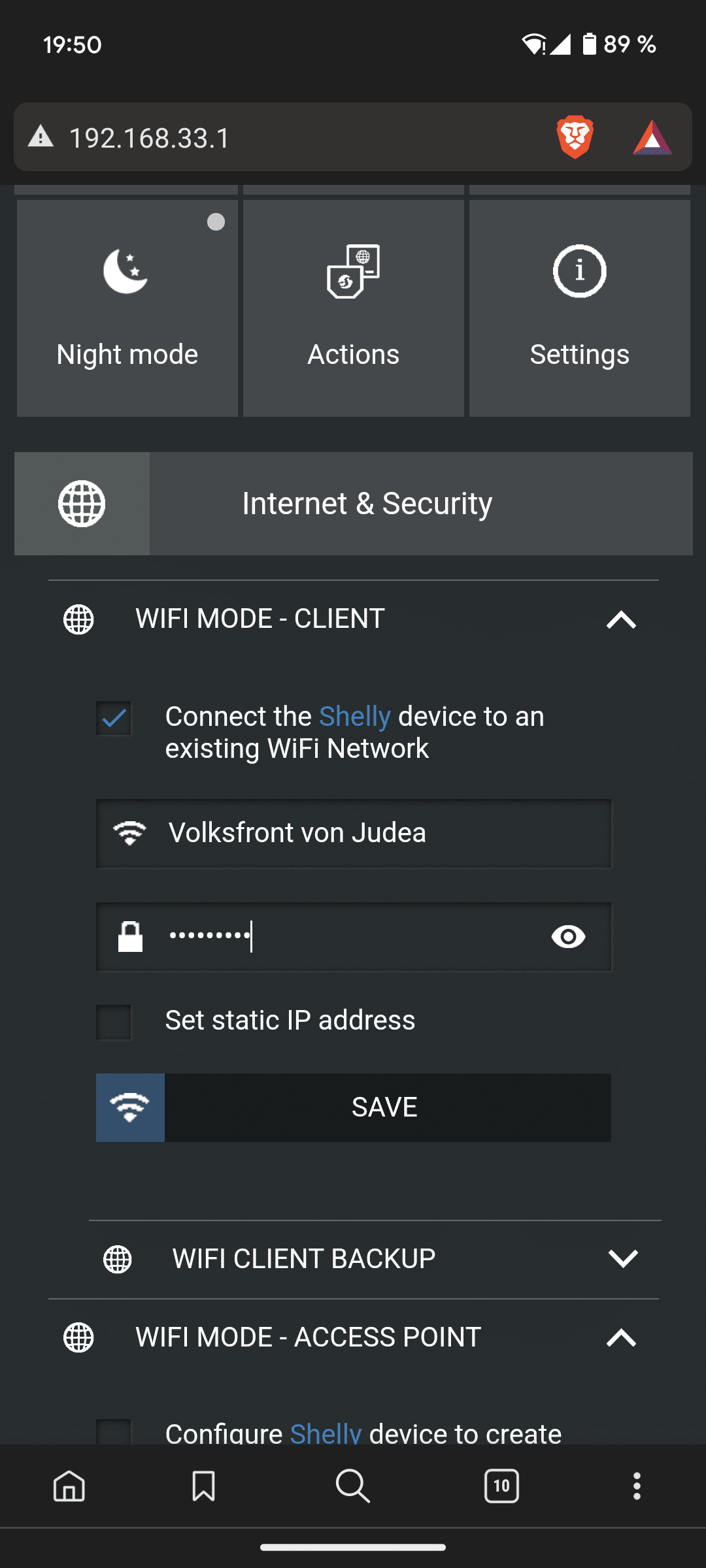Open the Actions tile

point(354,308)
